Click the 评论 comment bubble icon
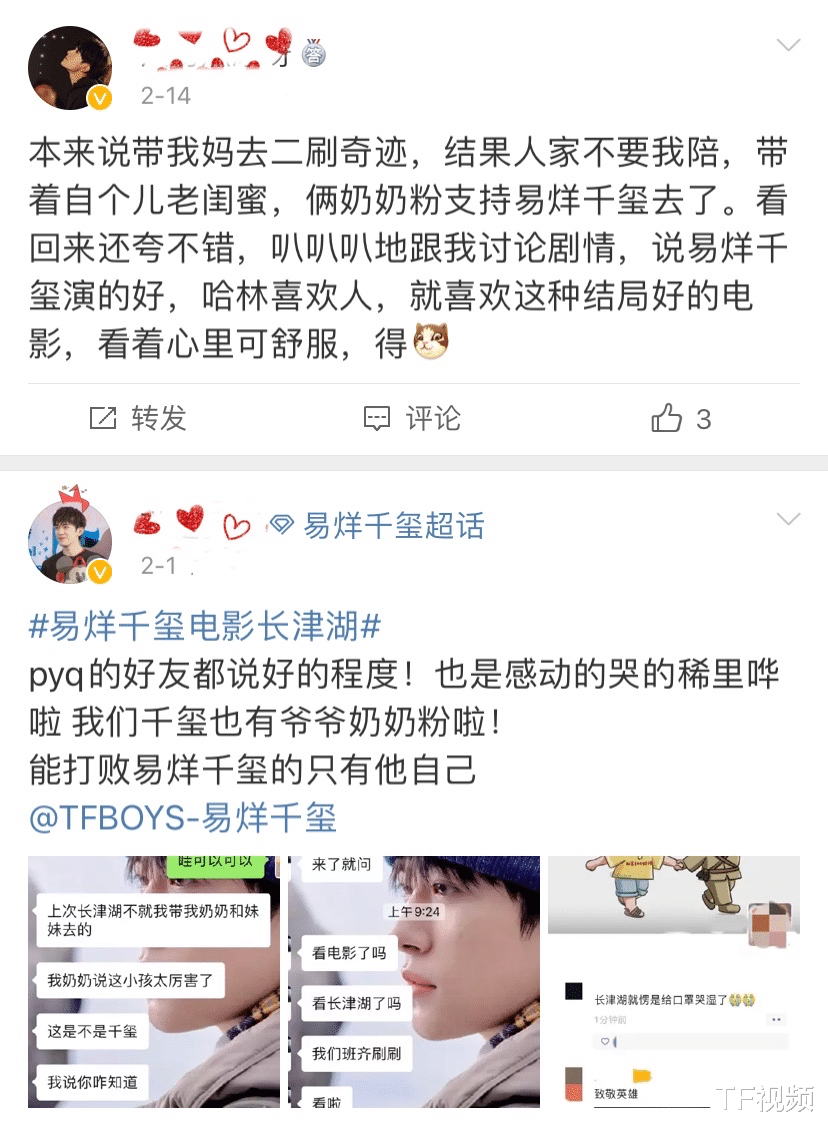Screen dimensions: 828x1131 click(x=375, y=419)
